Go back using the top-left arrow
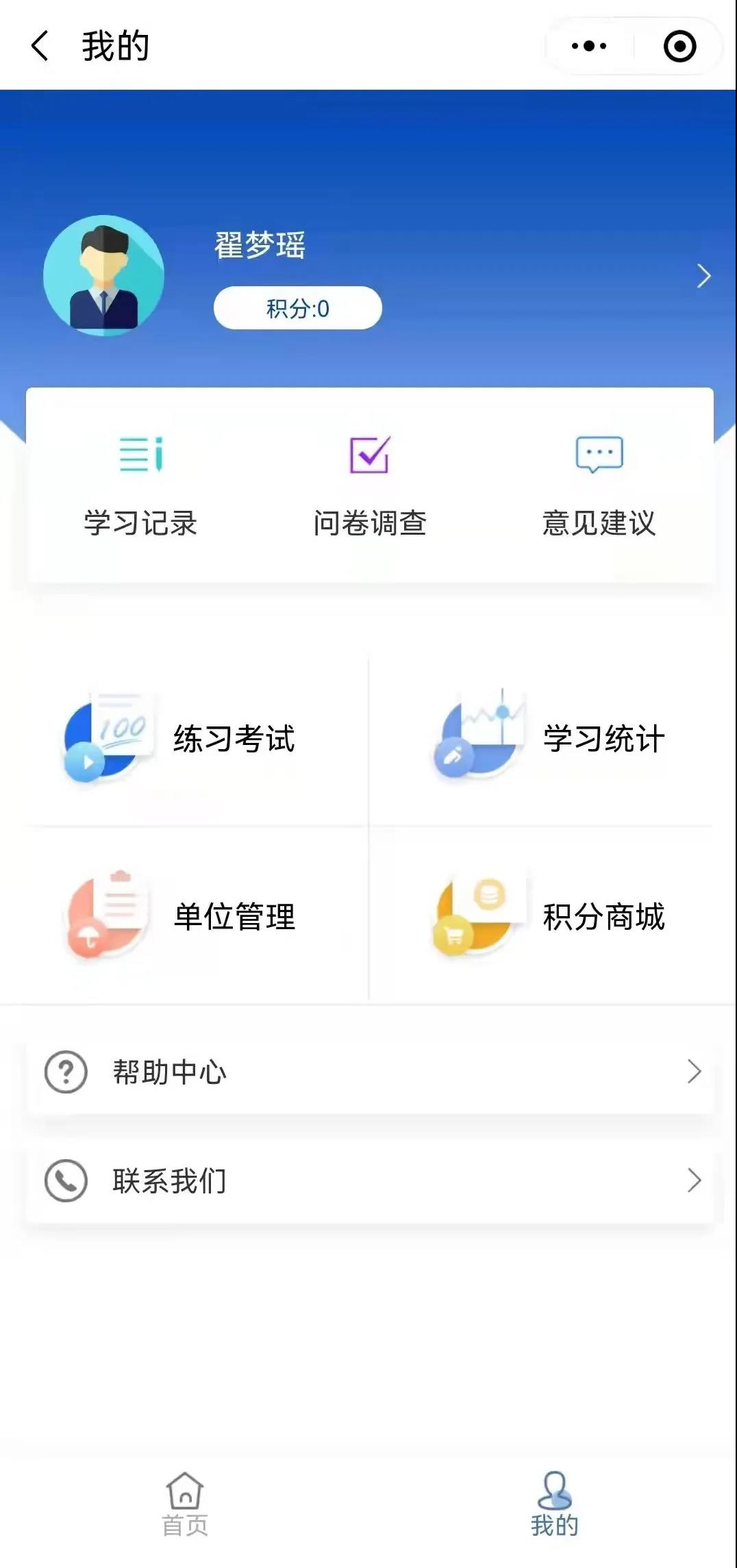This screenshot has height=1568, width=737. 40,46
